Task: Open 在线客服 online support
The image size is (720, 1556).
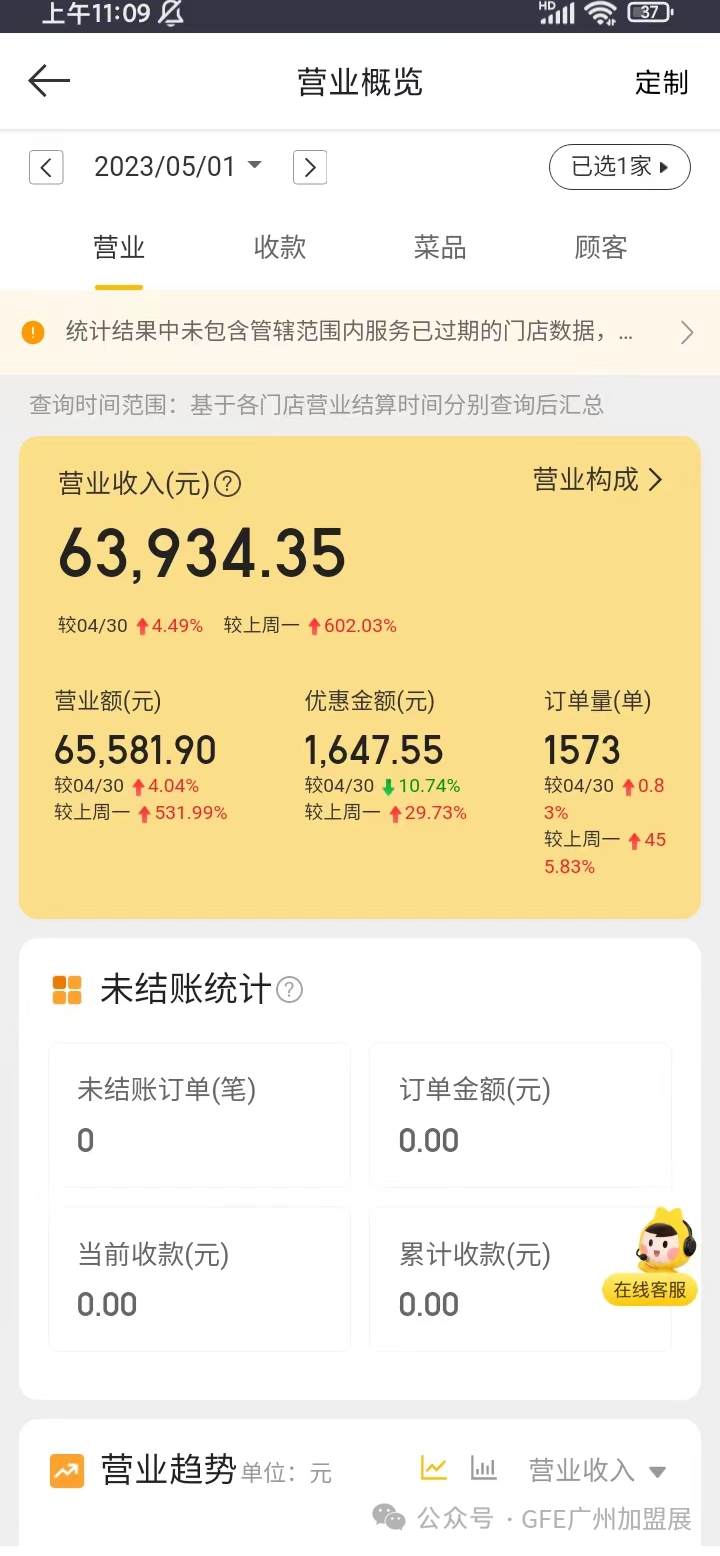Action: (x=651, y=1258)
